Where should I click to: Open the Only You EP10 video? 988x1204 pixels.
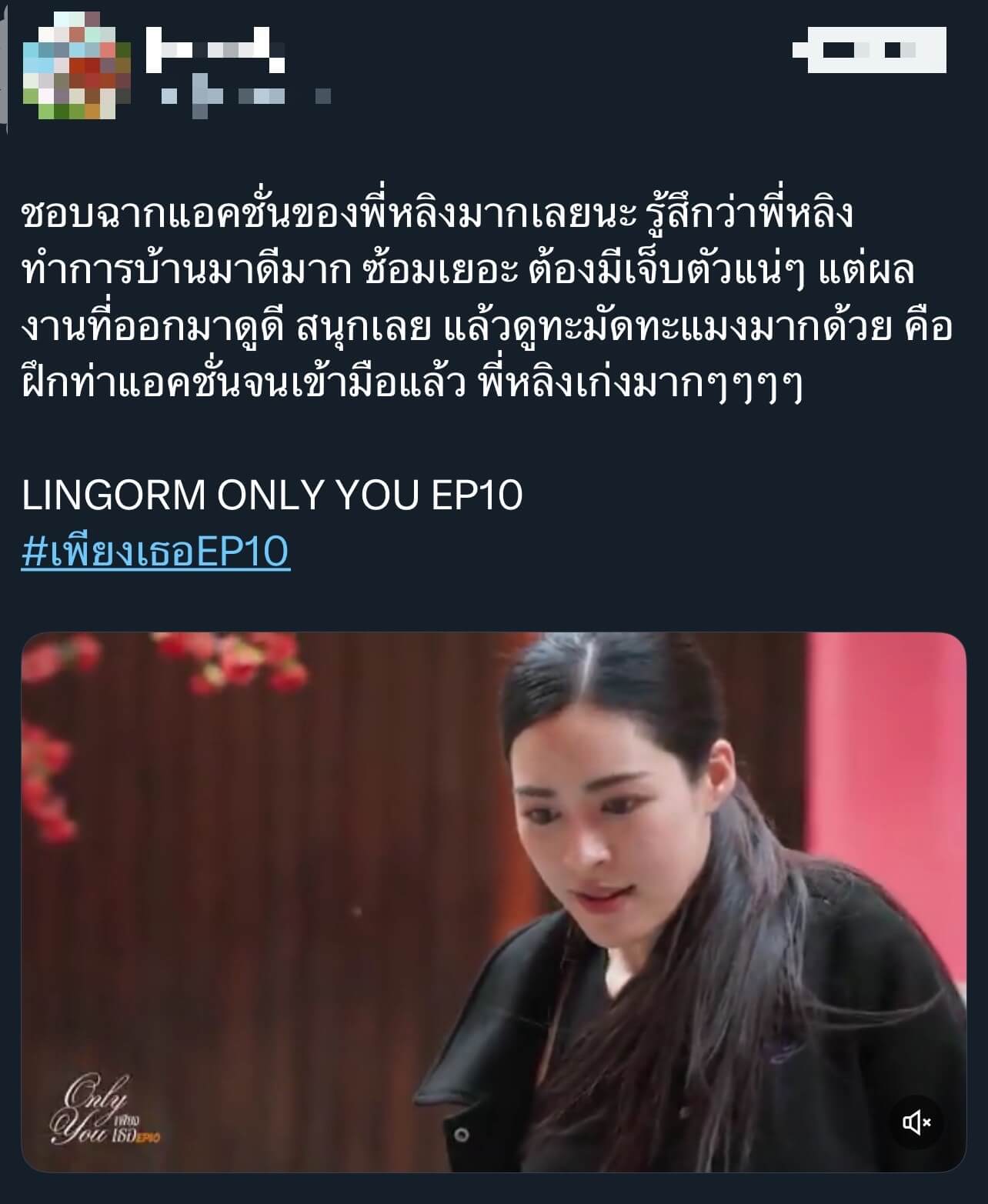(x=492, y=900)
